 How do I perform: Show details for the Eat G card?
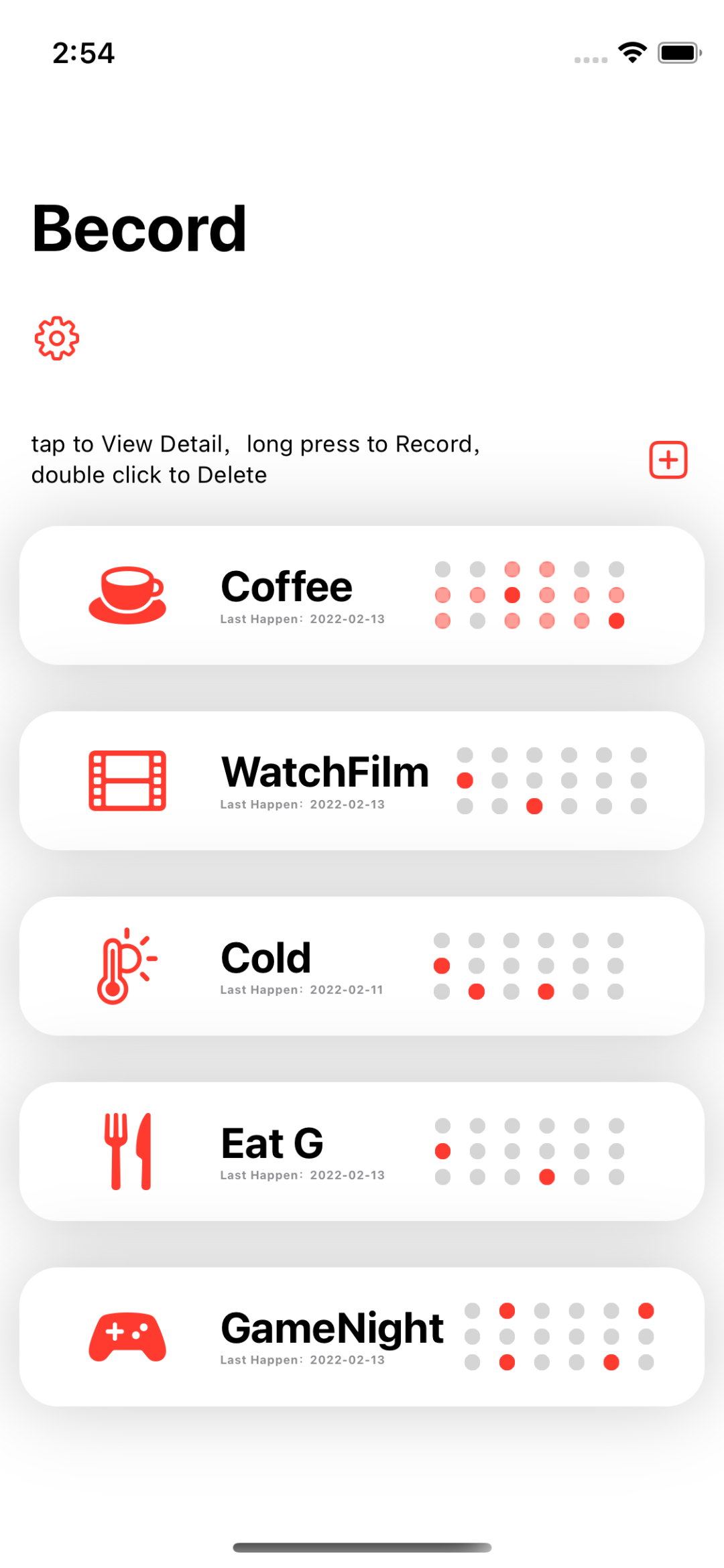click(272, 1151)
